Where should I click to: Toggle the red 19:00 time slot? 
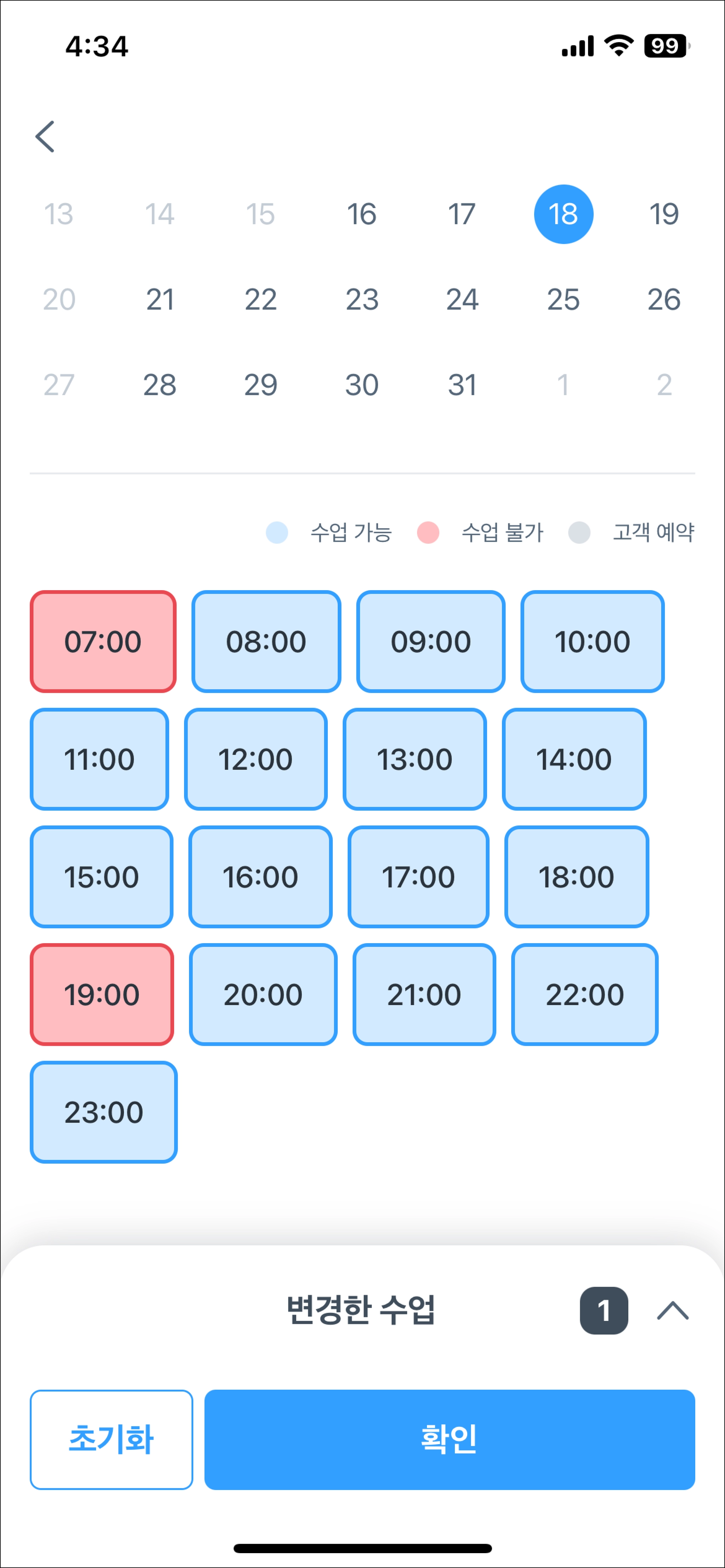[102, 995]
